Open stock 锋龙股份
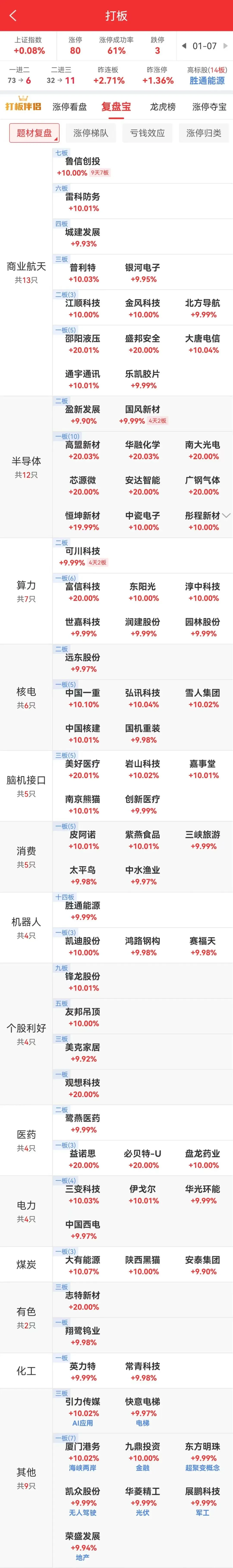 tap(83, 976)
